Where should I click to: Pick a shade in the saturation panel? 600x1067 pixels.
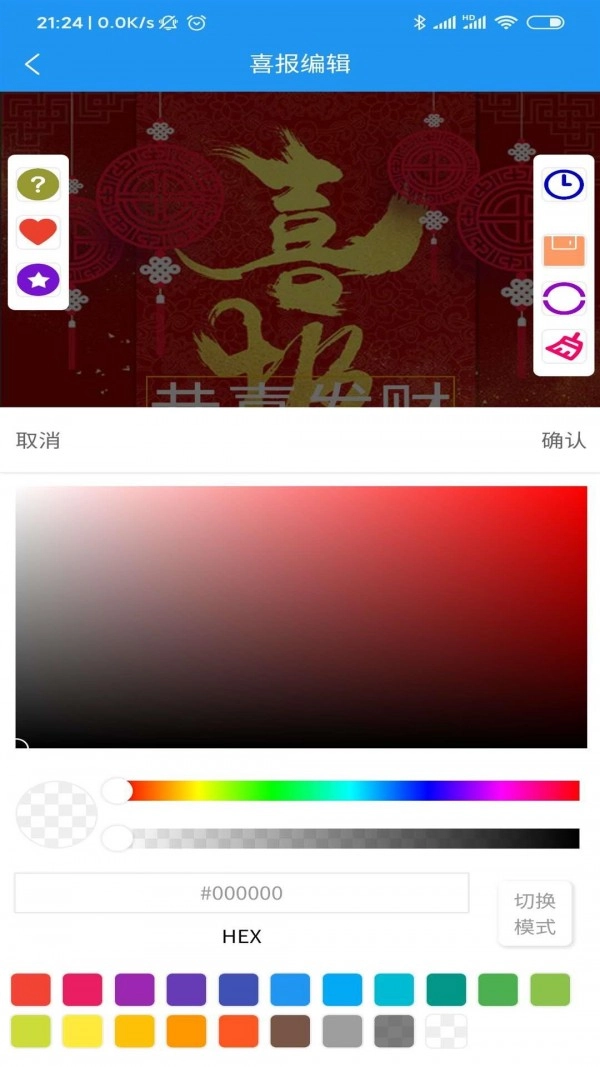tap(300, 616)
